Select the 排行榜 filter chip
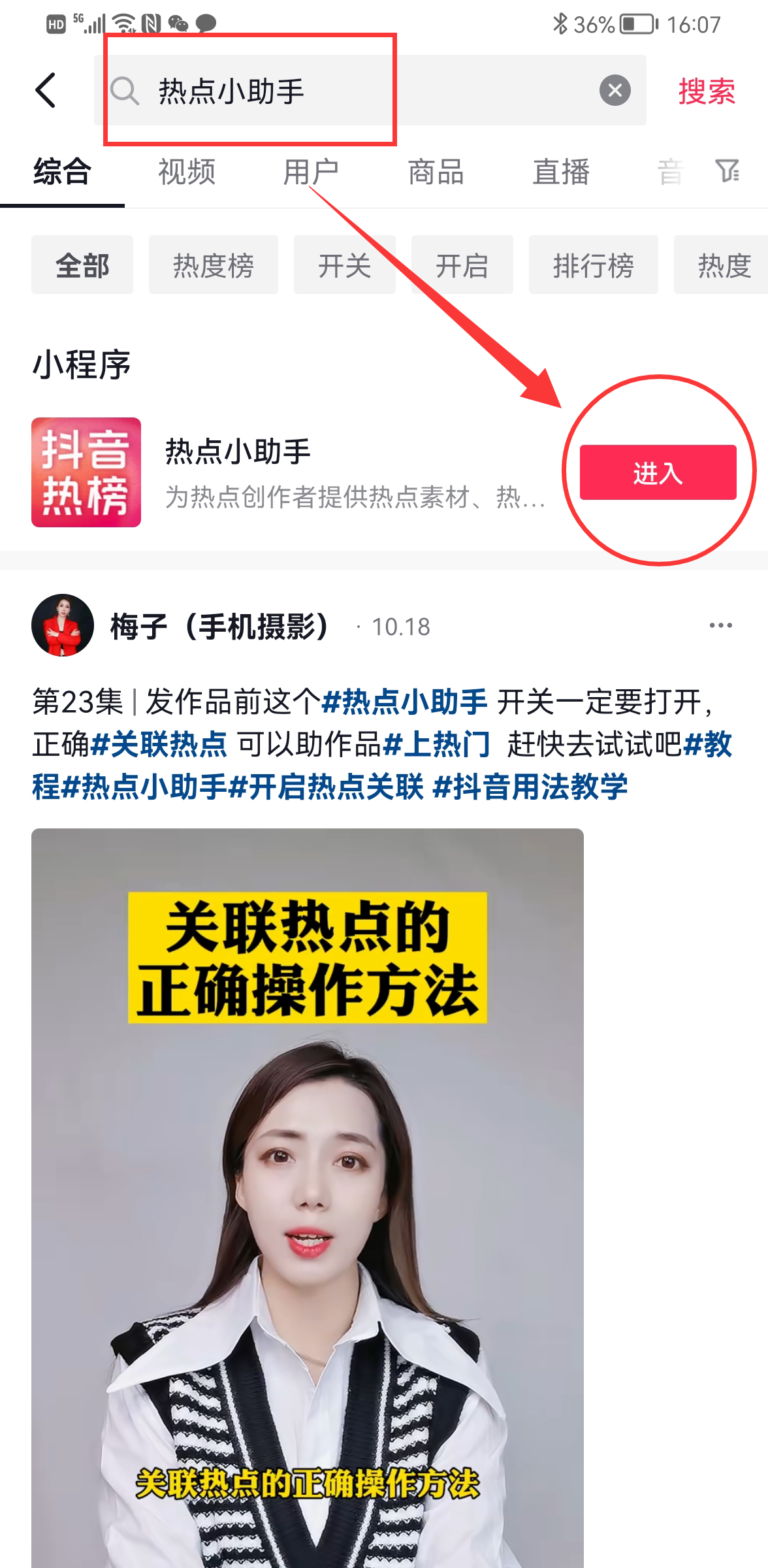768x1568 pixels. (x=593, y=265)
